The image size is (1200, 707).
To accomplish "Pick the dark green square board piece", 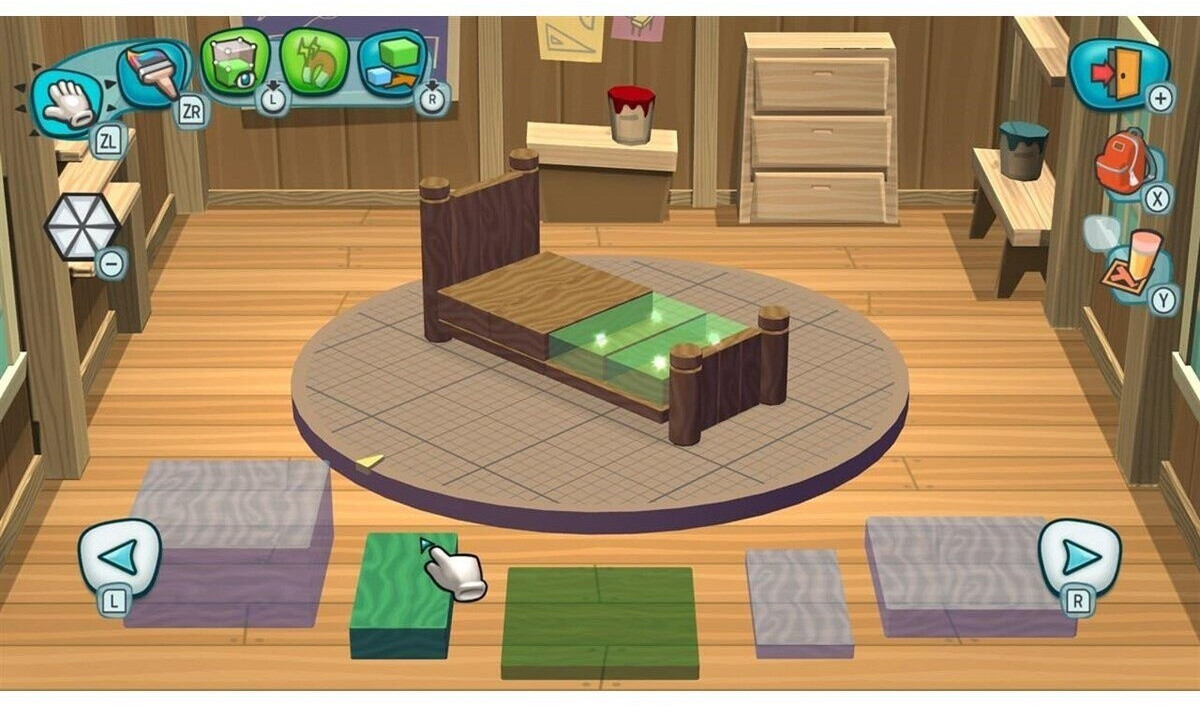I will click(x=599, y=622).
